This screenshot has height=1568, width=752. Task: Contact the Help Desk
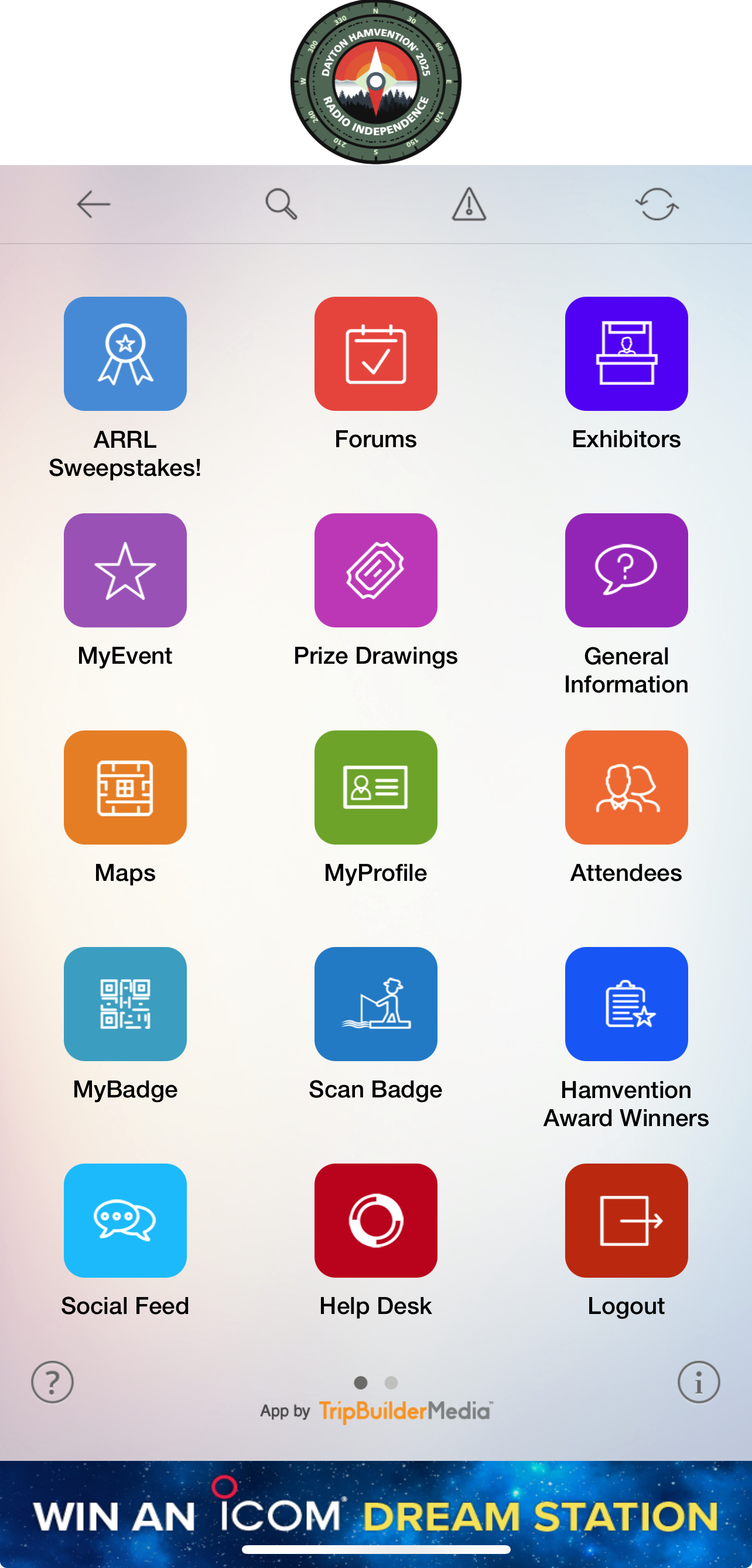coord(375,1221)
